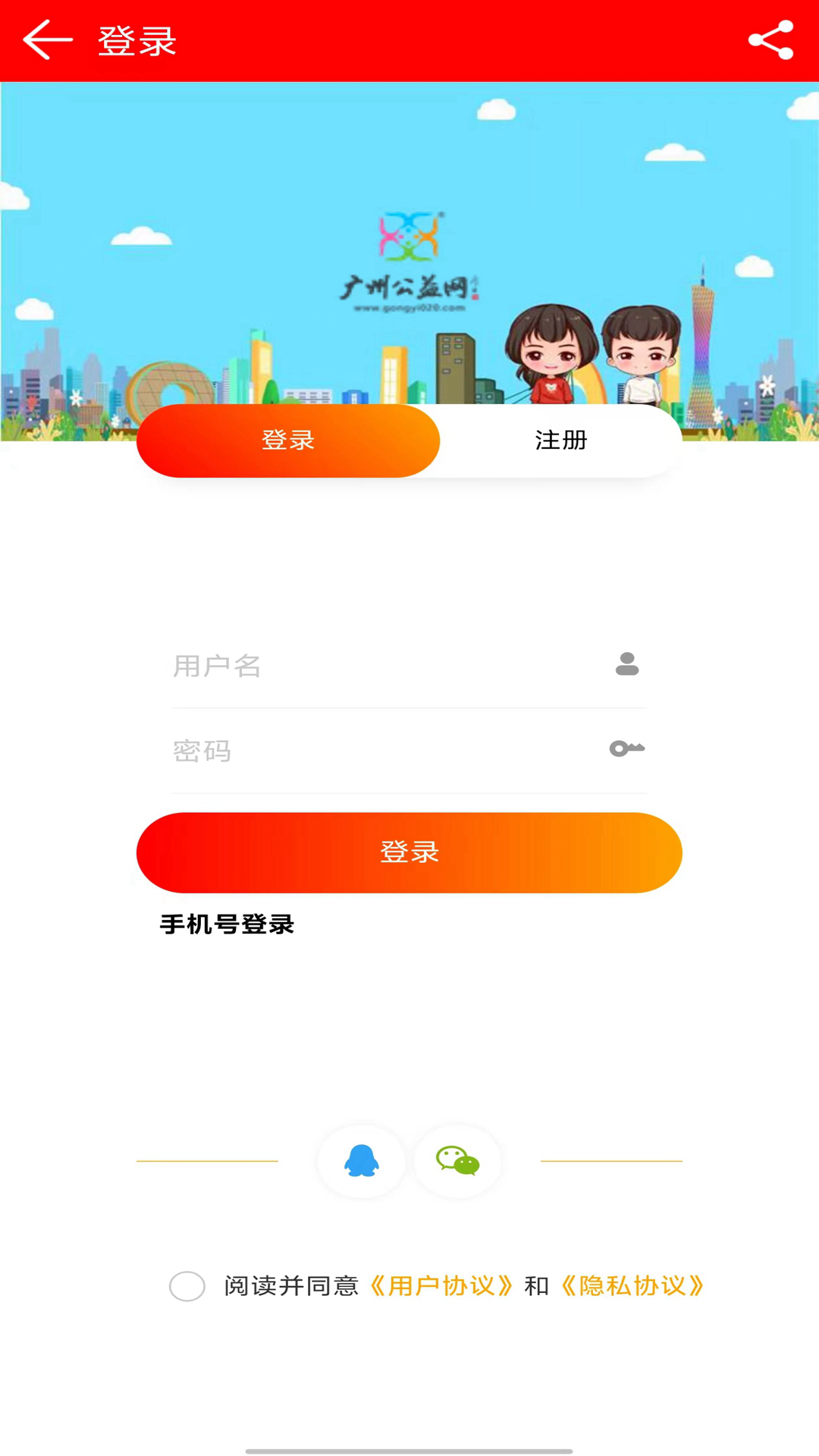The image size is (819, 1456).
Task: Check the agreement circle near bottom
Action: (187, 1286)
